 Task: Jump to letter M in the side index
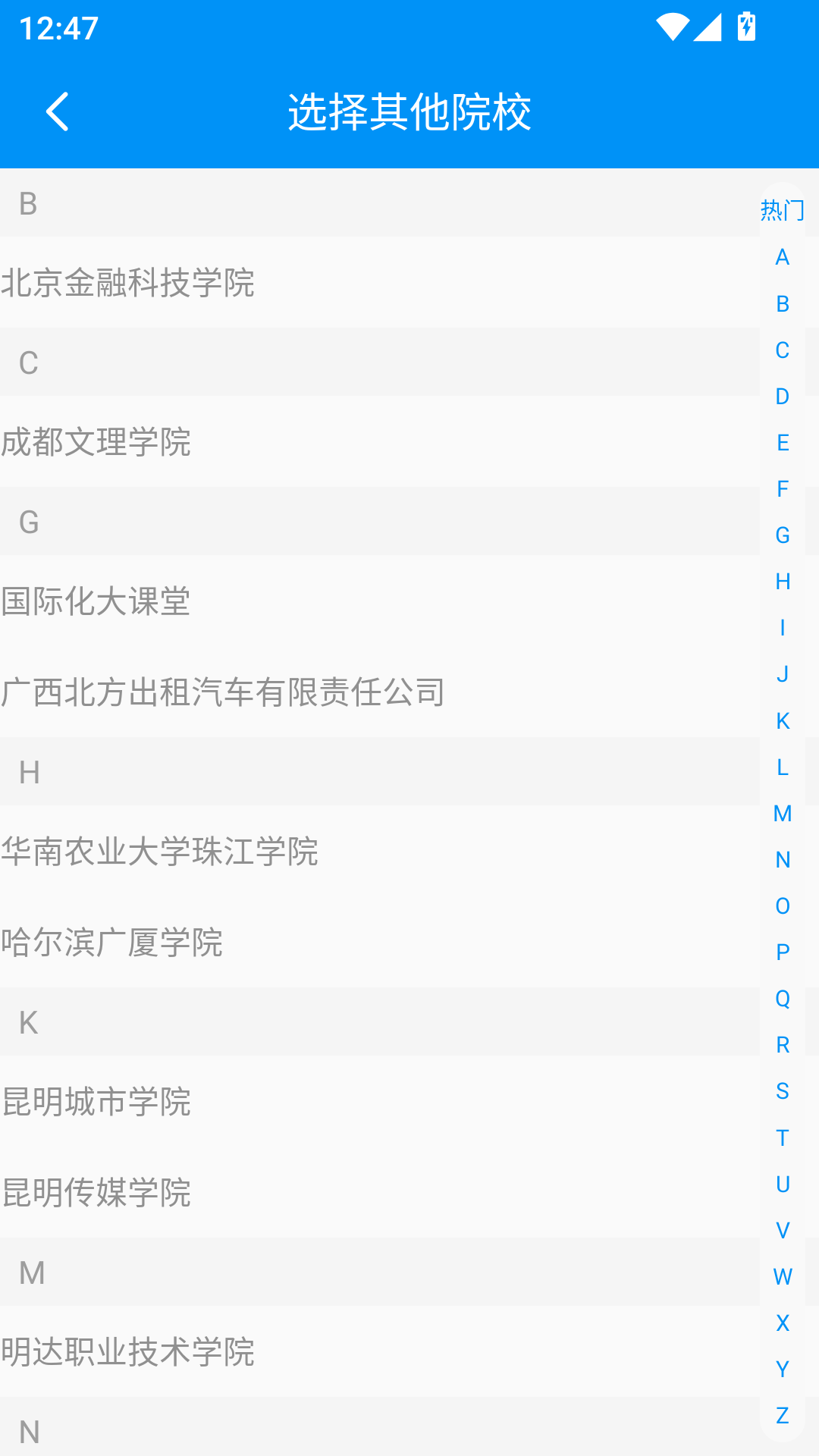[x=780, y=813]
